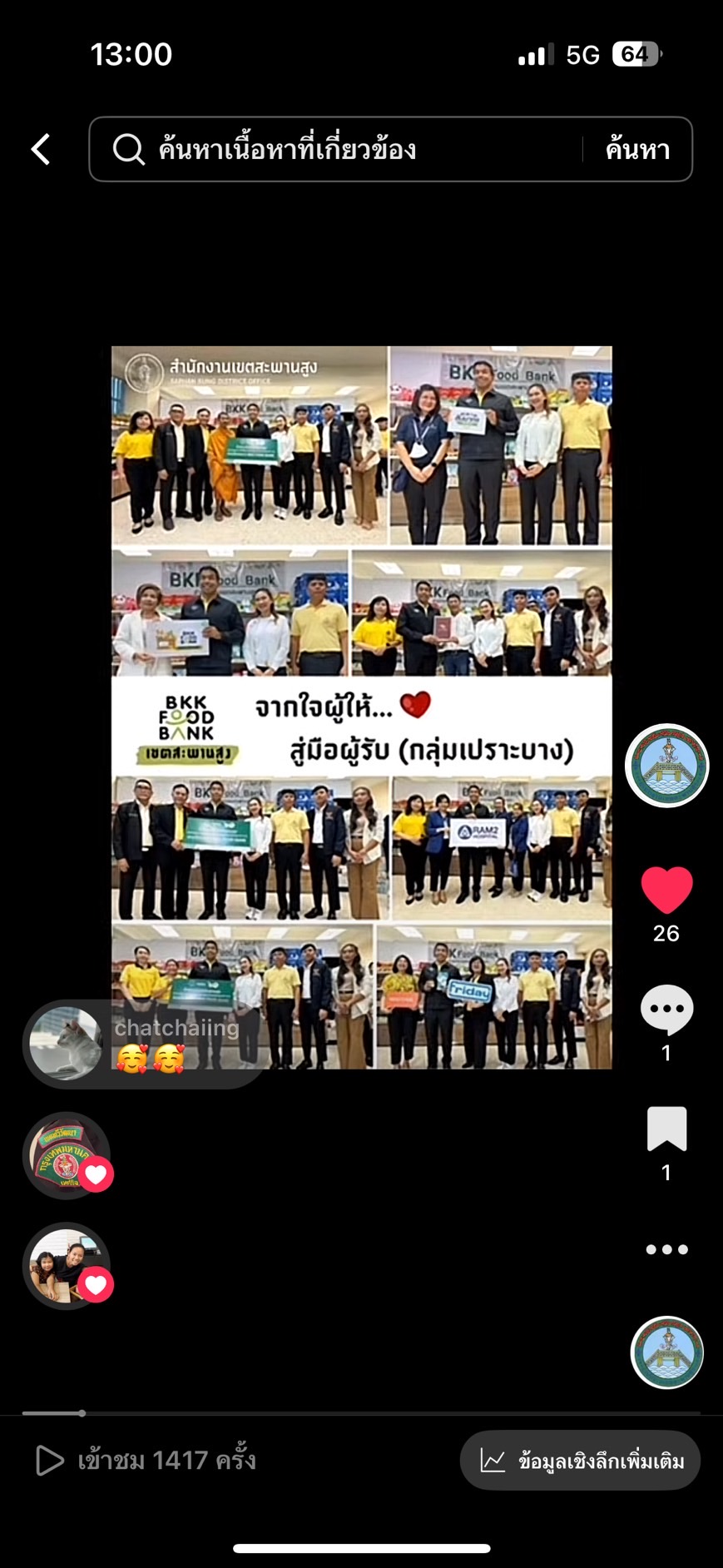
Task: Go back with the arrow icon
Action: 41,150
